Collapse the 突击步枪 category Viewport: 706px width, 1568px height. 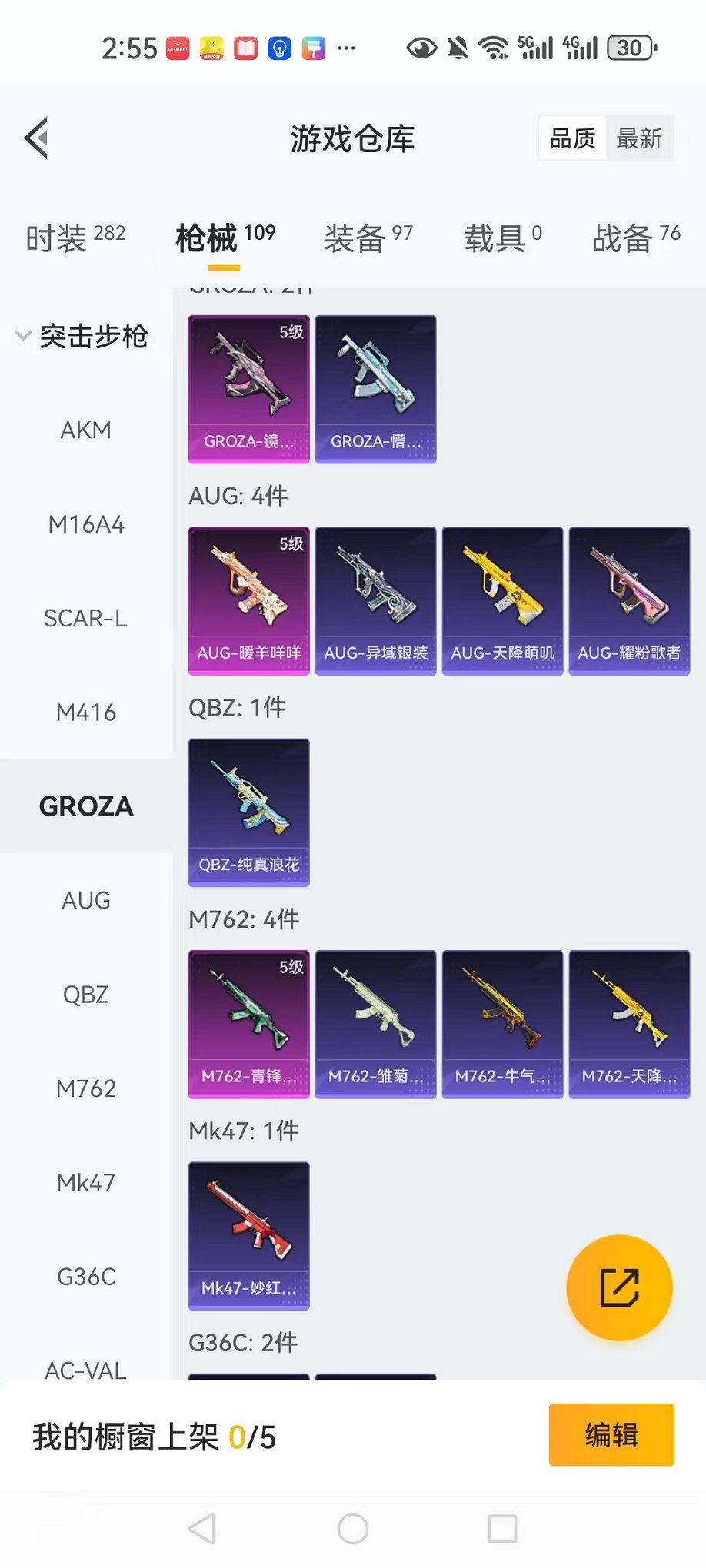pyautogui.click(x=83, y=336)
